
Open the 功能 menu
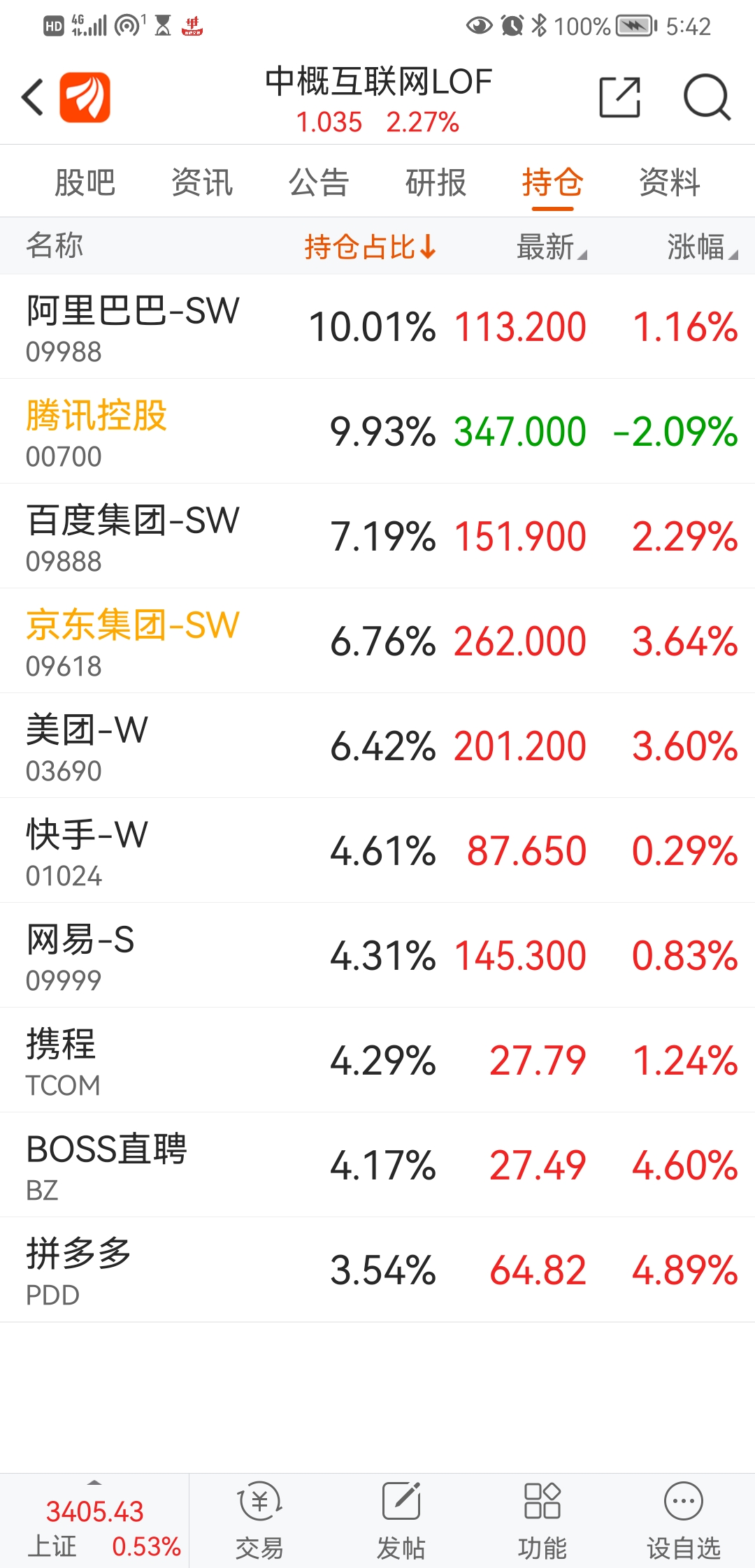pos(542,1520)
